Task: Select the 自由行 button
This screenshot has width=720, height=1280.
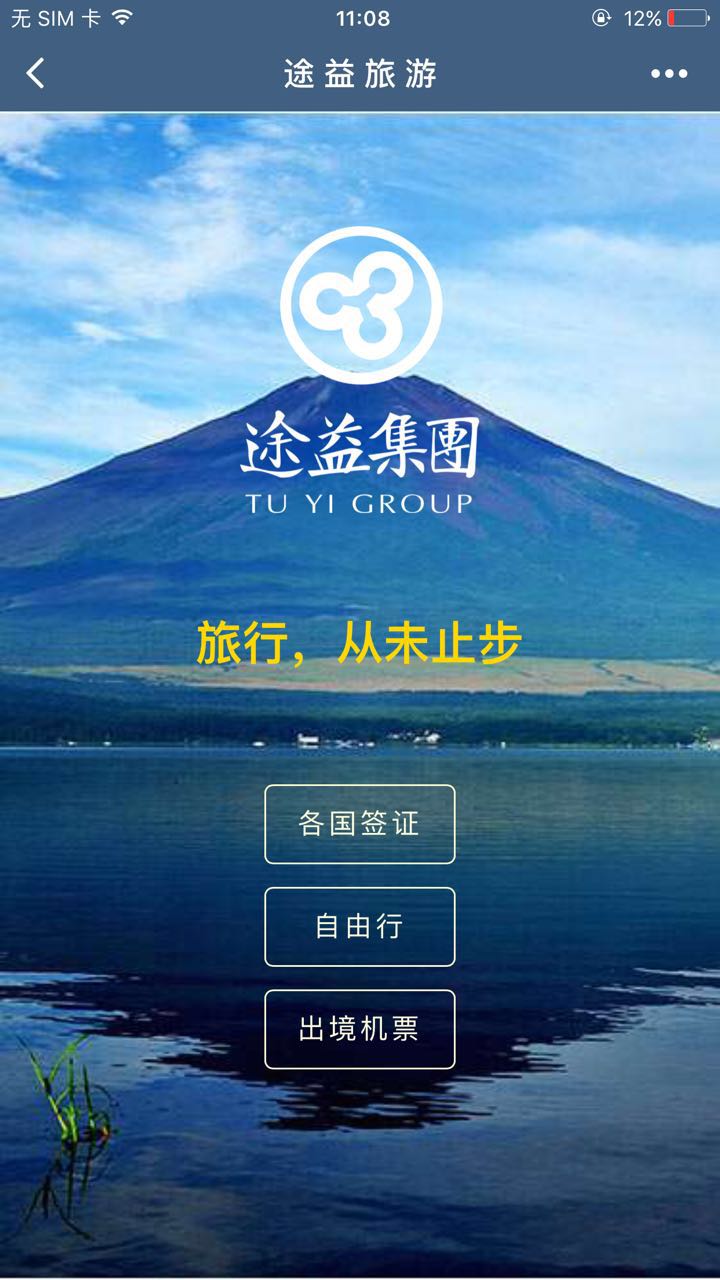Action: (360, 926)
